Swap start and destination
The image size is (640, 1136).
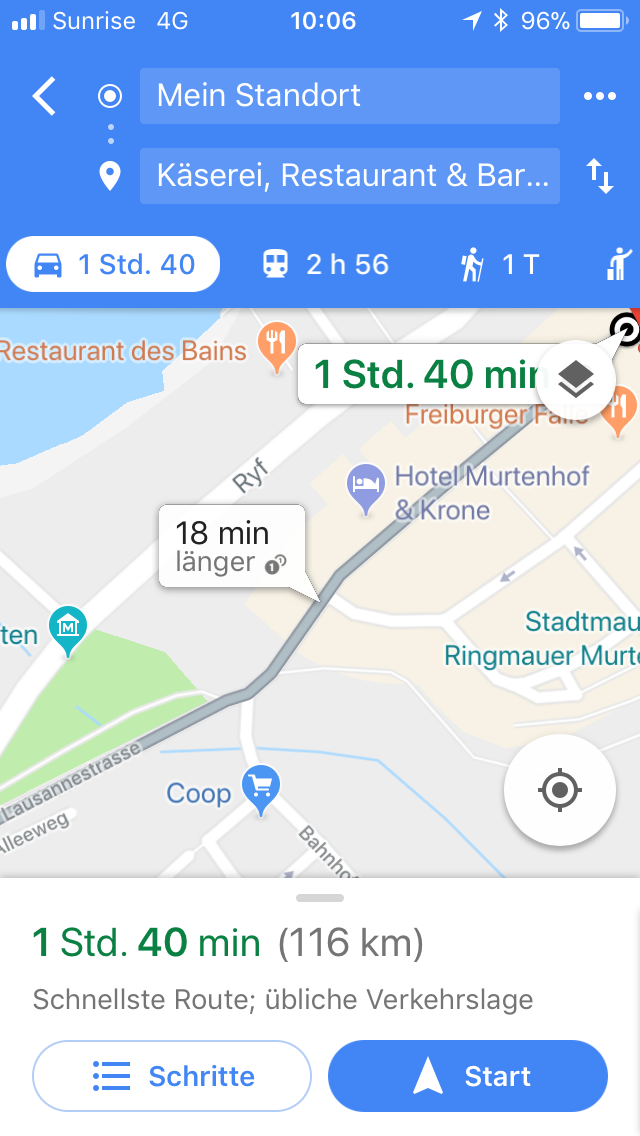point(599,176)
